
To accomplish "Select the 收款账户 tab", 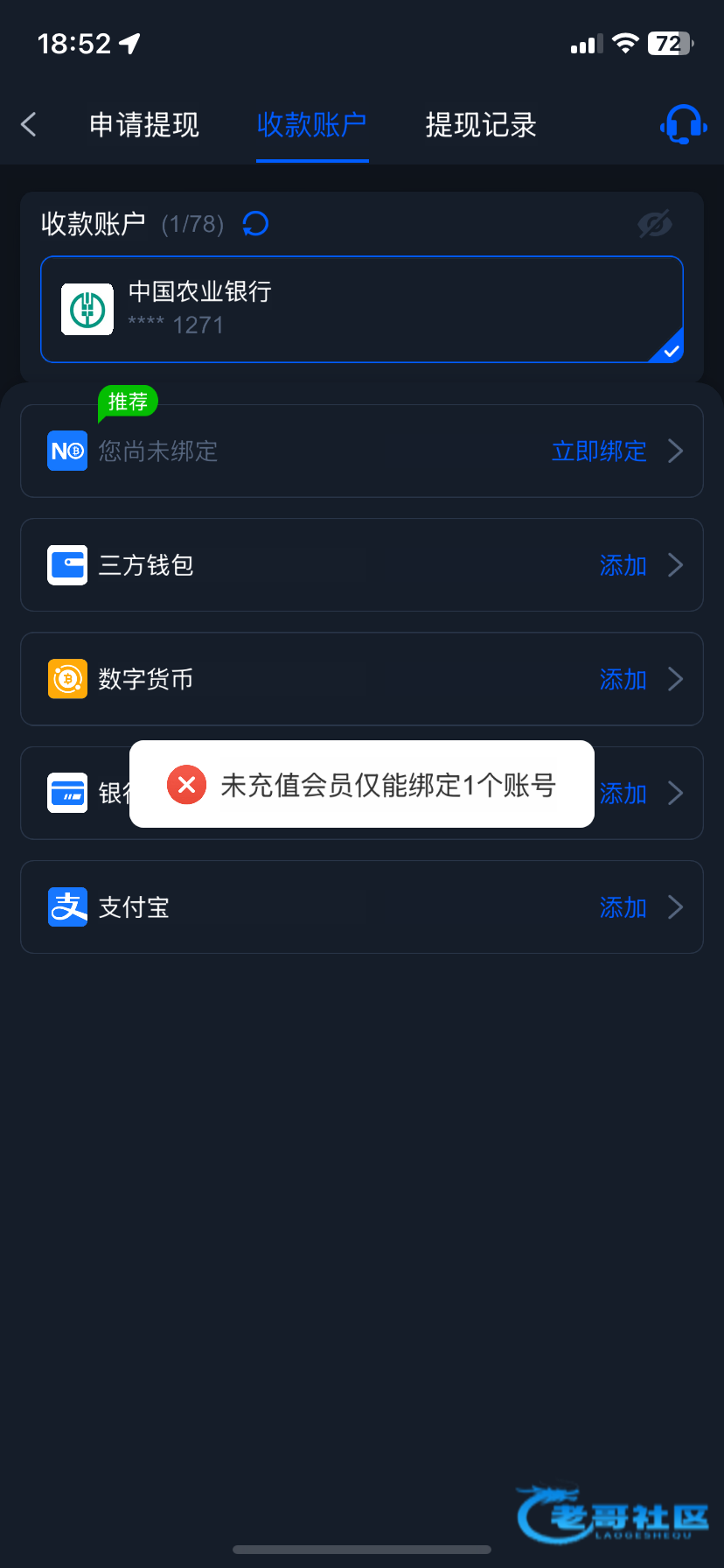I will (x=311, y=125).
